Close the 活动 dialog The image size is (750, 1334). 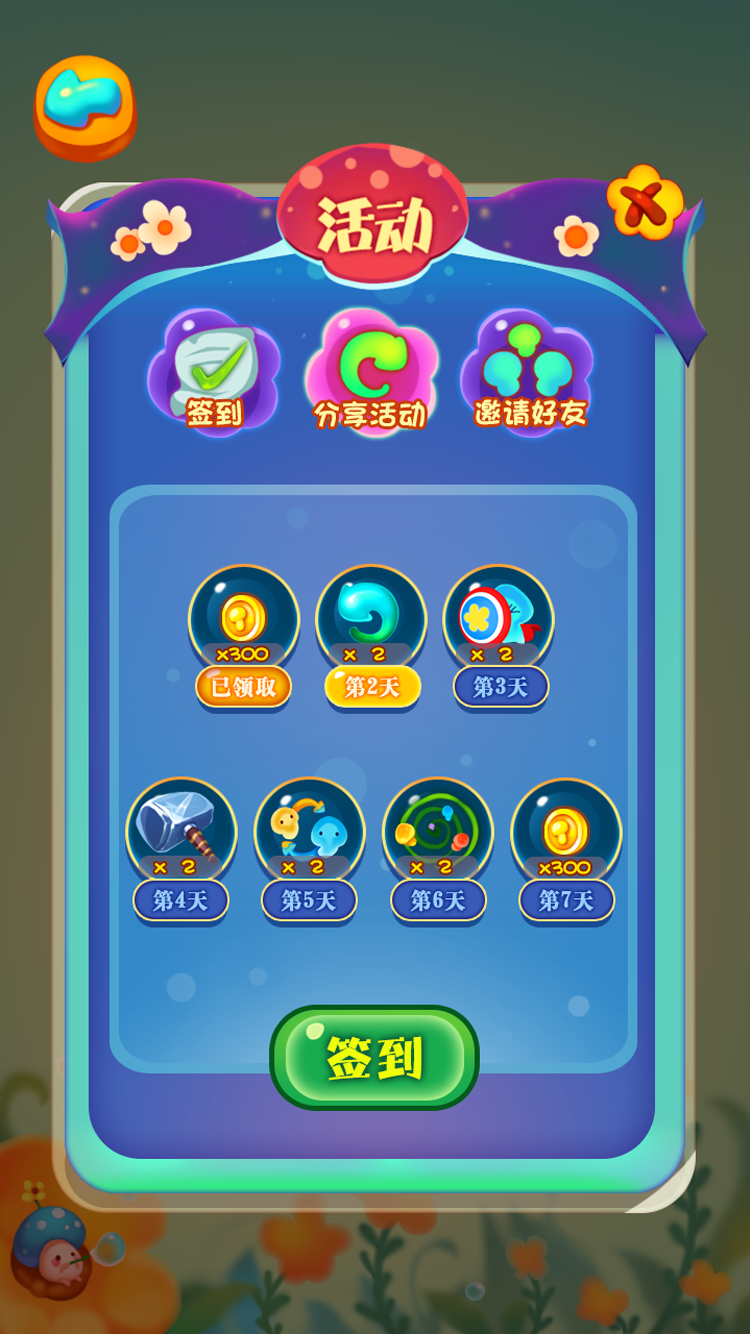click(645, 203)
